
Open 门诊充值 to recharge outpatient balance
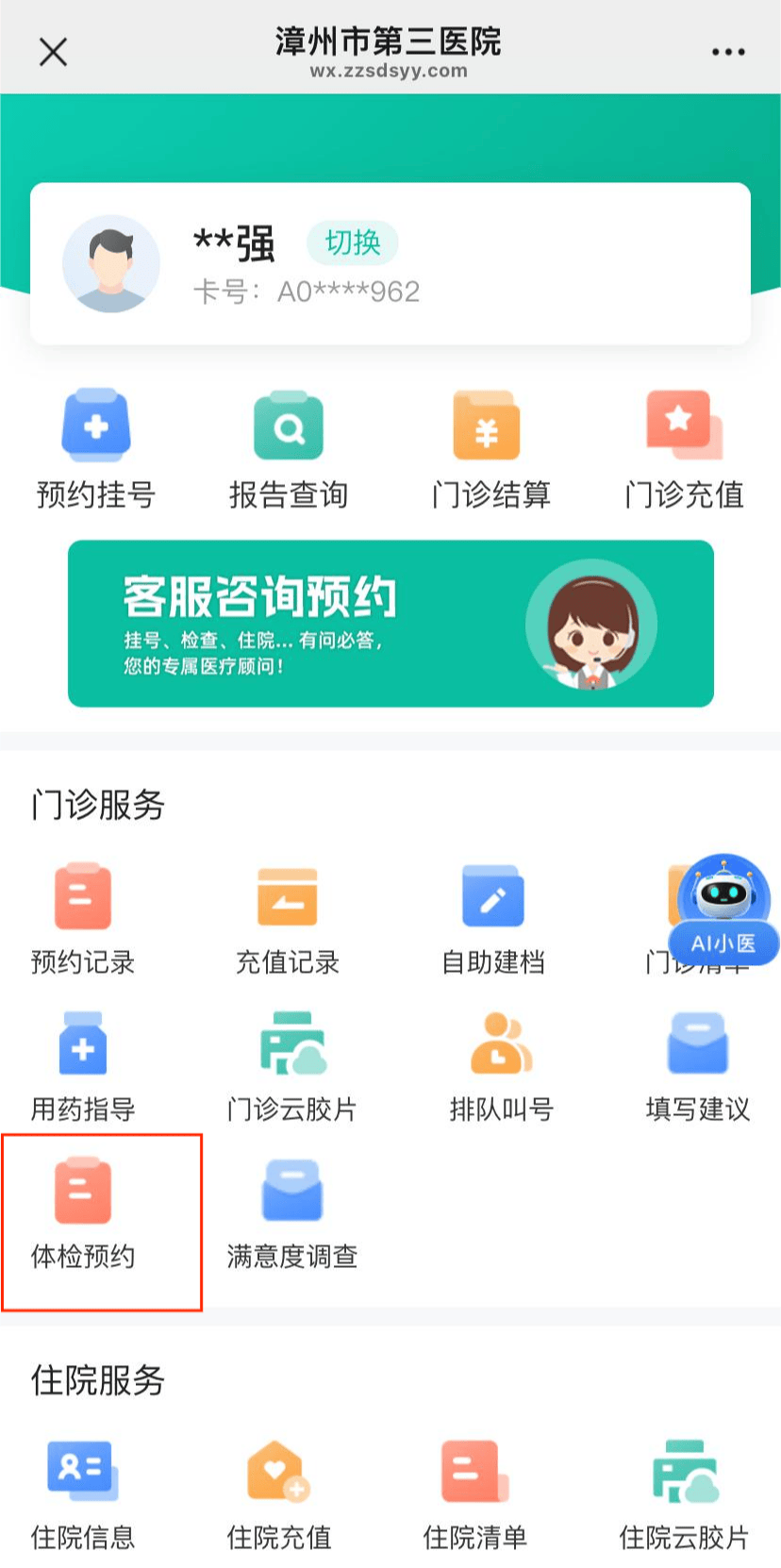(681, 443)
